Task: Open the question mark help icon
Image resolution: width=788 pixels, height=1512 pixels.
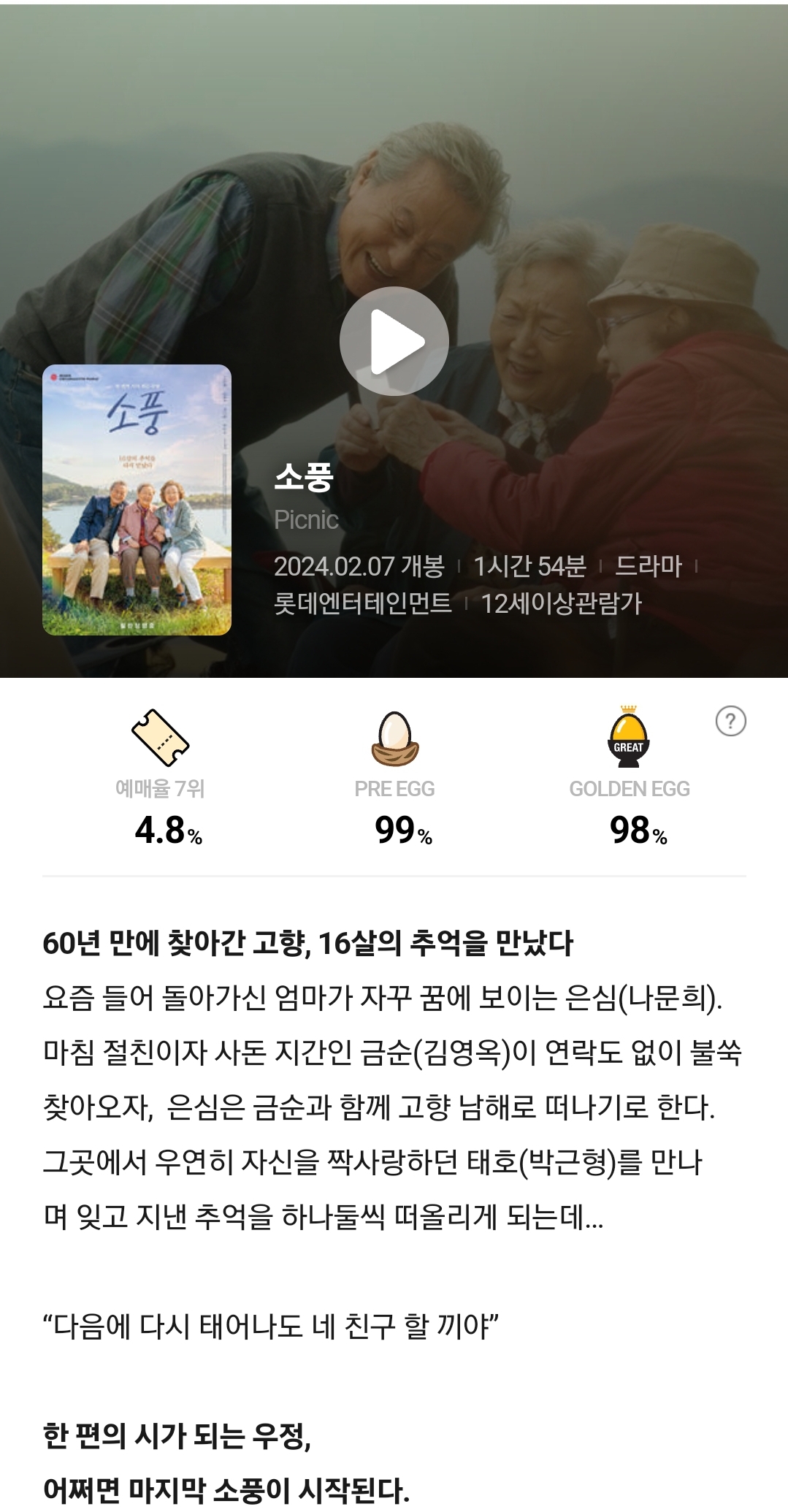Action: 730,721
